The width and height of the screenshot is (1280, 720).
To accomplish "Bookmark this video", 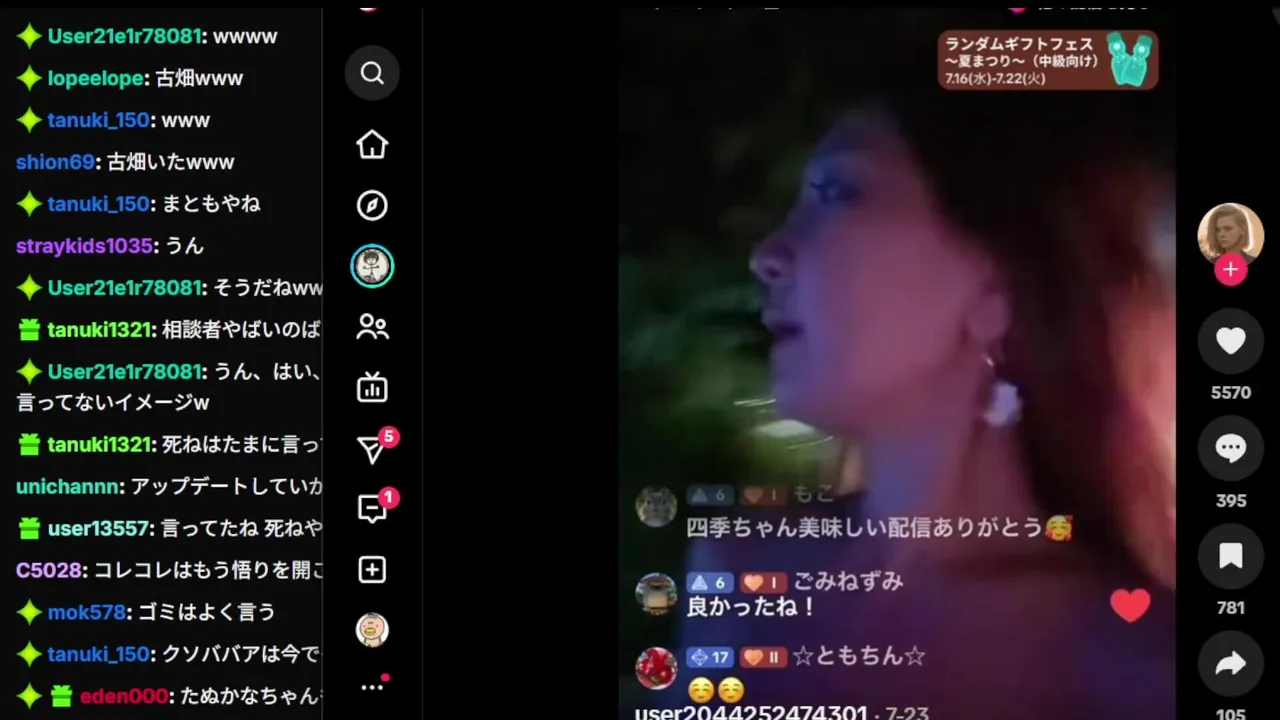I will pyautogui.click(x=1230, y=557).
